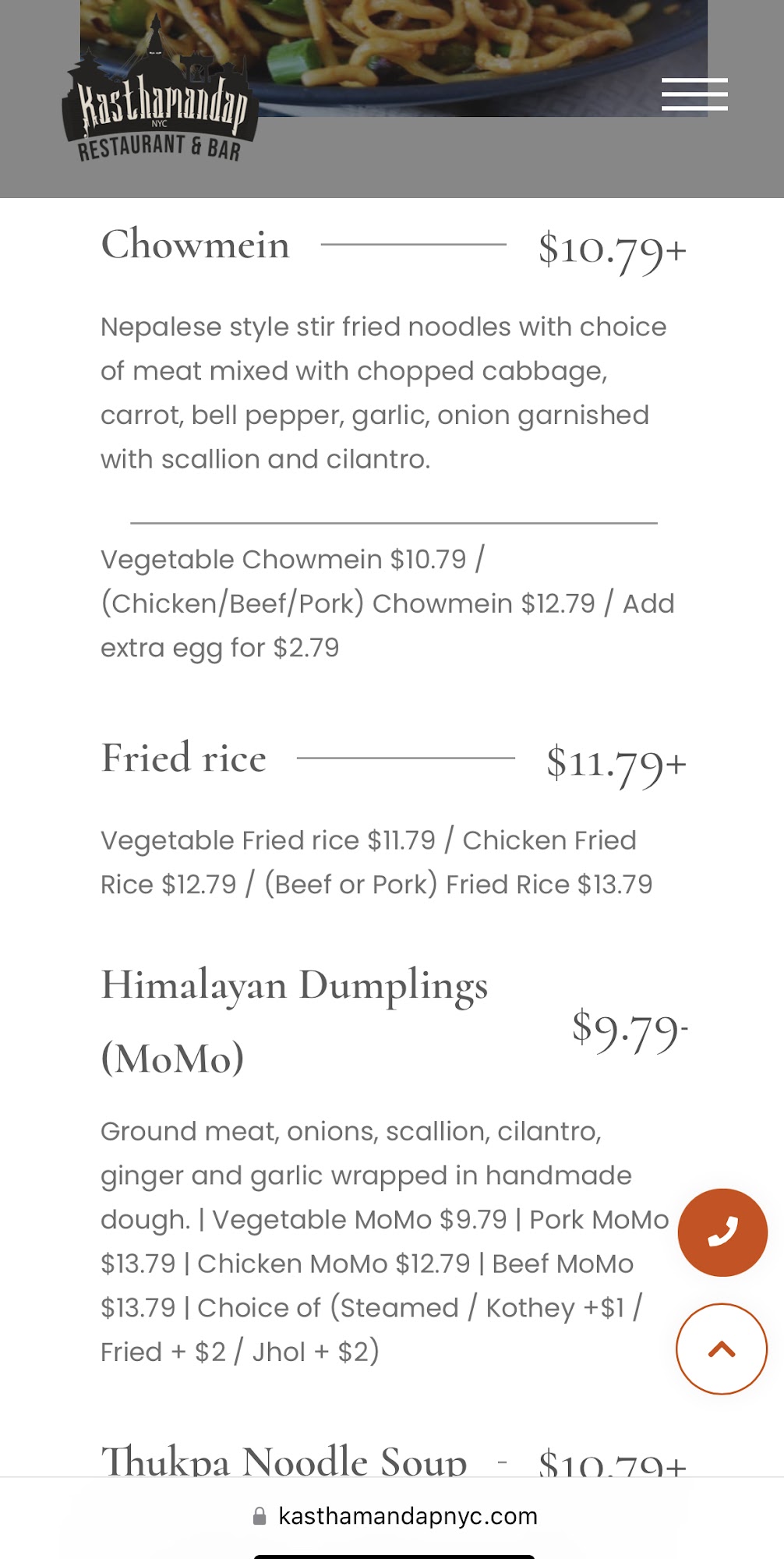Screen dimensions: 784x1559
Task: Call the restaurant via phone button
Action: (722, 1232)
